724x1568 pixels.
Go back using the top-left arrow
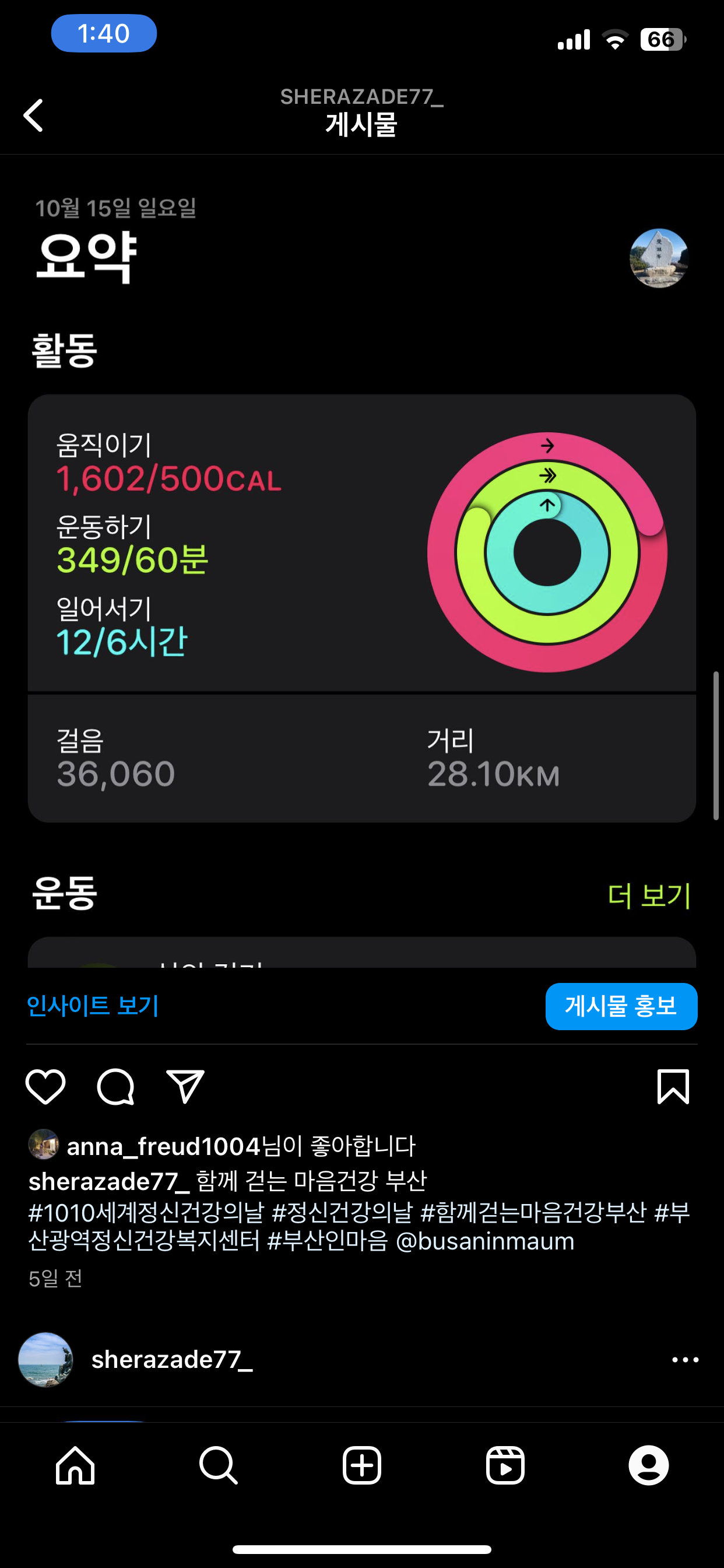point(34,115)
